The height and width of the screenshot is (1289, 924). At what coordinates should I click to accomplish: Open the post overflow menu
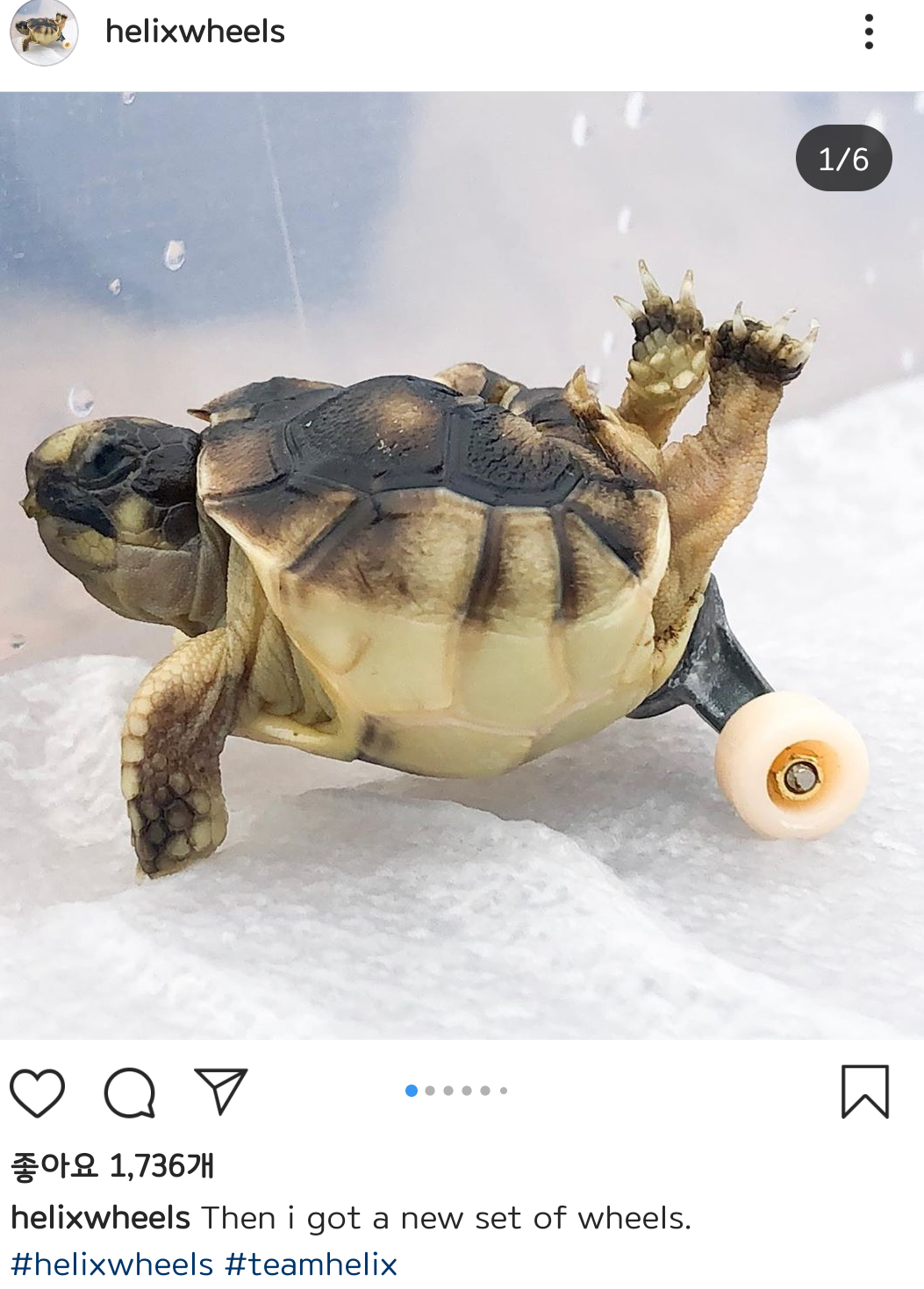868,32
